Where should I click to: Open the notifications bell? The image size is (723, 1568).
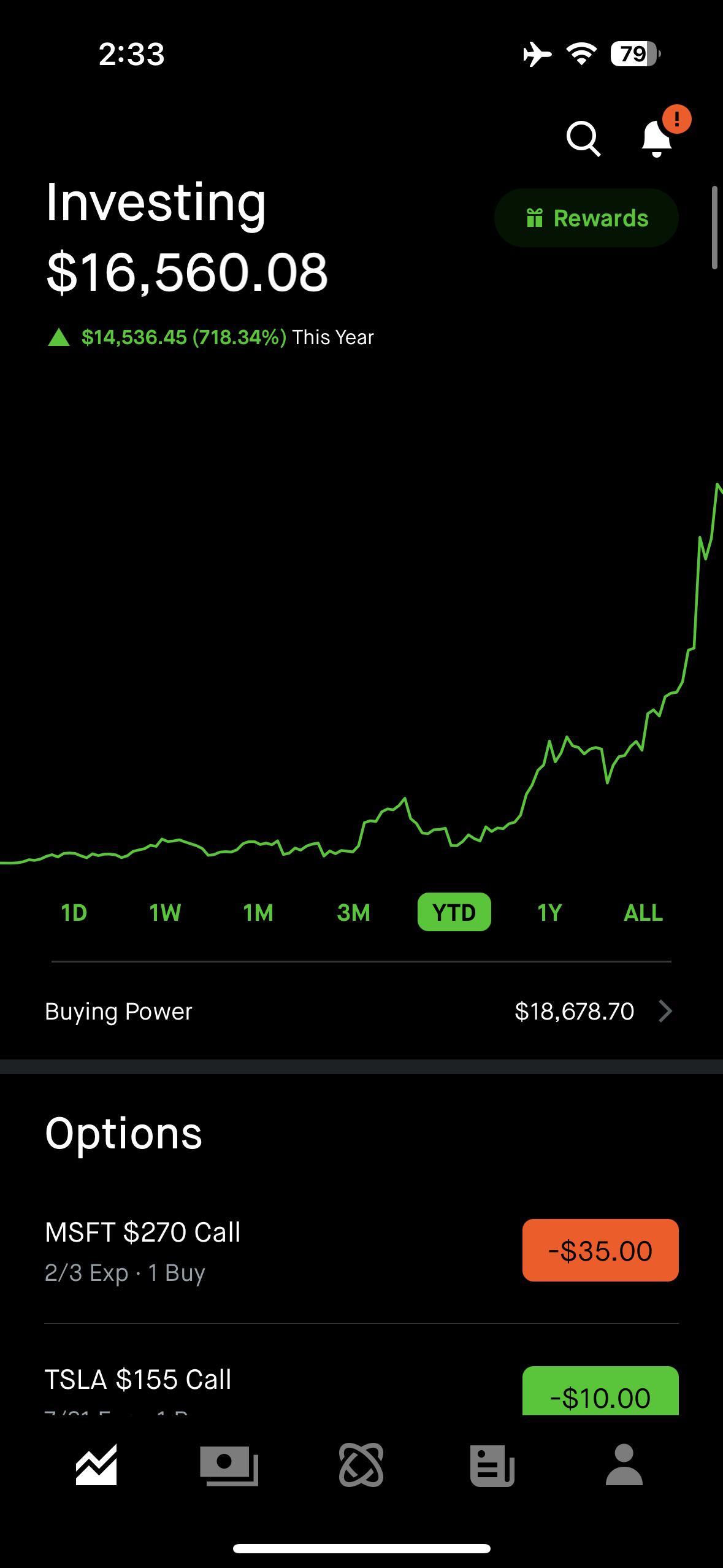(657, 139)
